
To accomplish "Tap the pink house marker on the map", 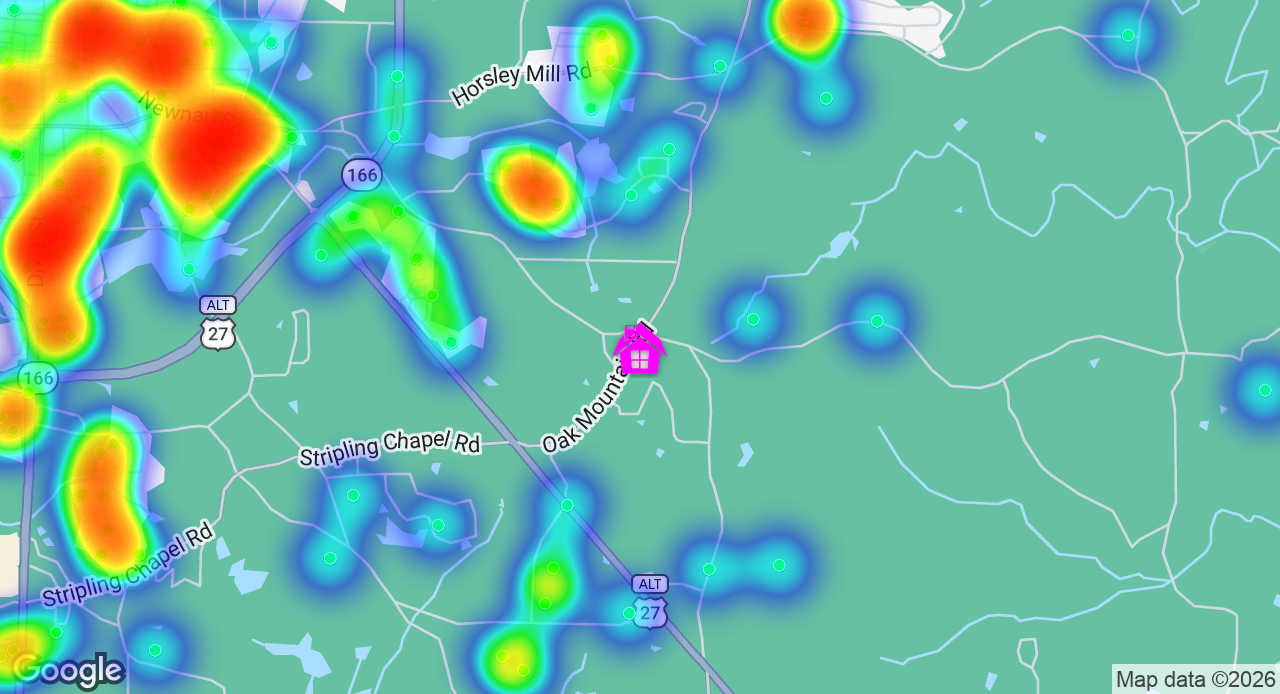I will click(x=639, y=350).
